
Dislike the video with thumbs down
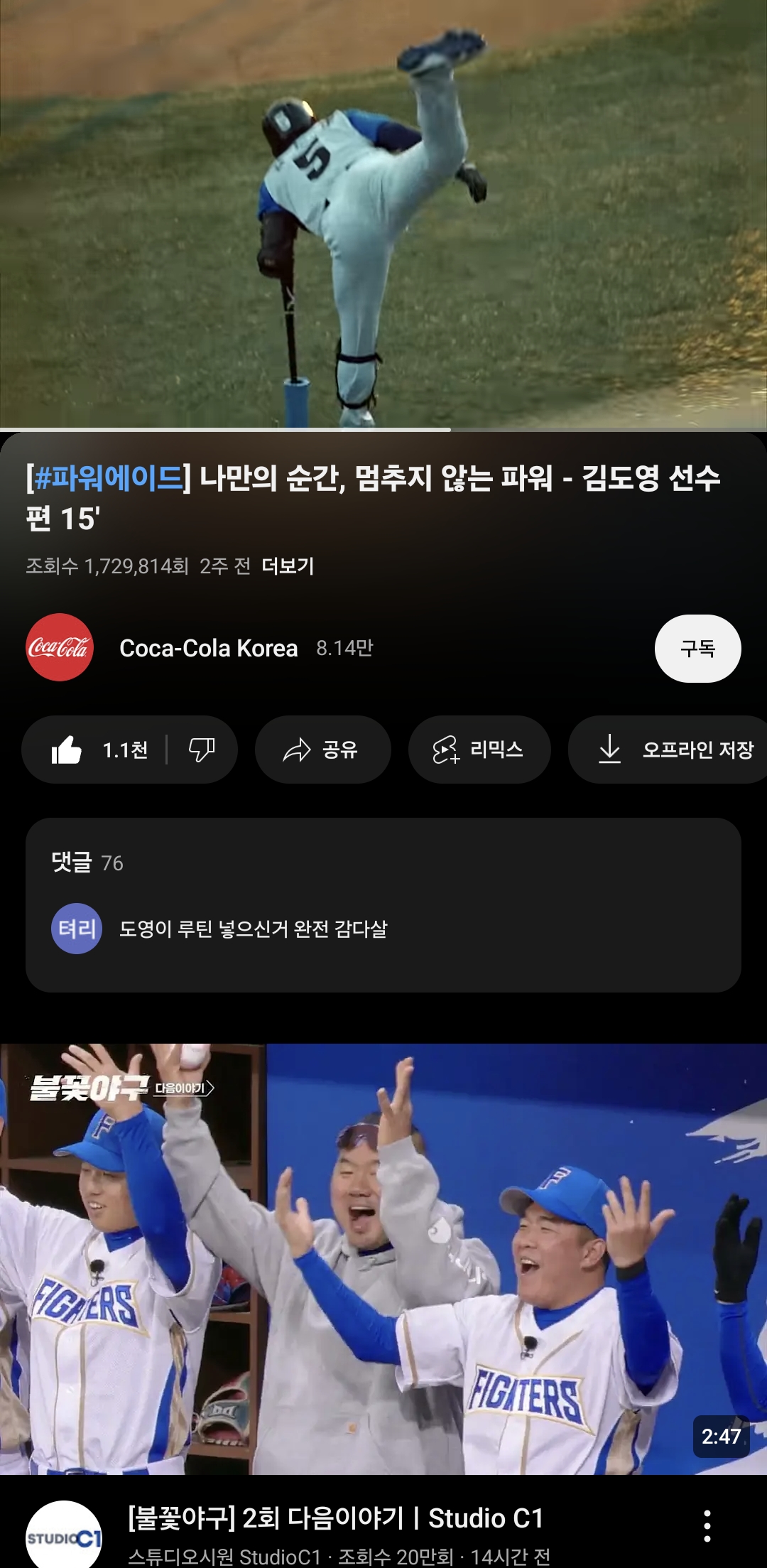(x=202, y=750)
